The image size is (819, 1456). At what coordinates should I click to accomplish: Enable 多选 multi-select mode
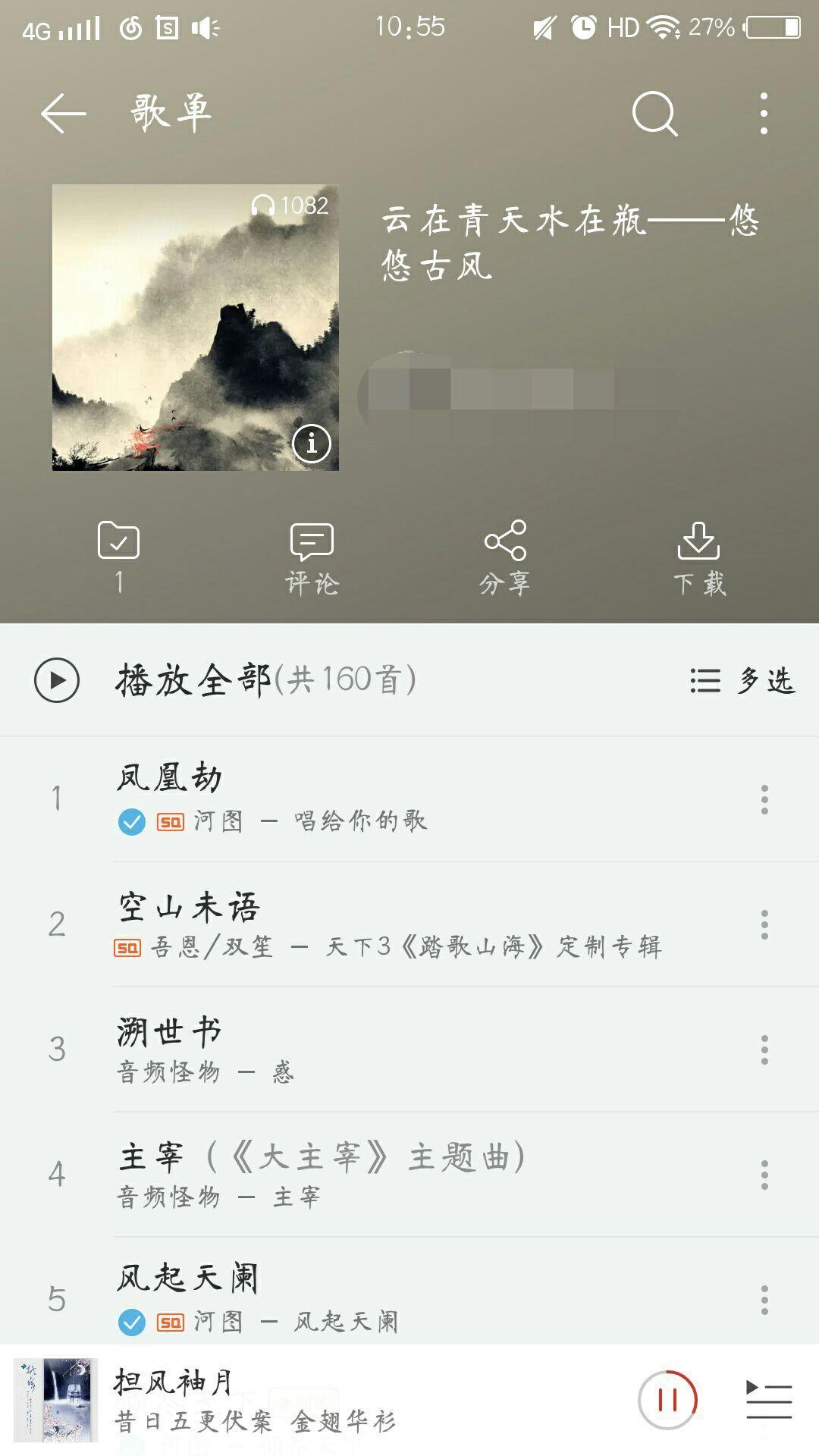[742, 680]
